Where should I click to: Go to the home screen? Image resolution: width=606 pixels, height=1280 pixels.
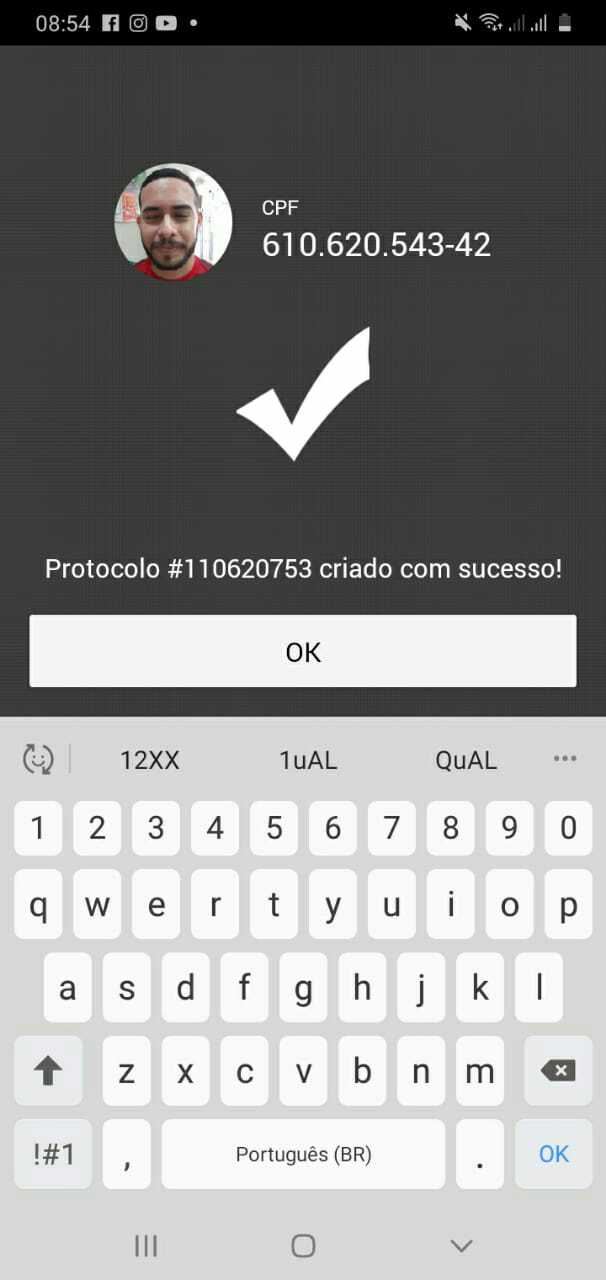303,1245
